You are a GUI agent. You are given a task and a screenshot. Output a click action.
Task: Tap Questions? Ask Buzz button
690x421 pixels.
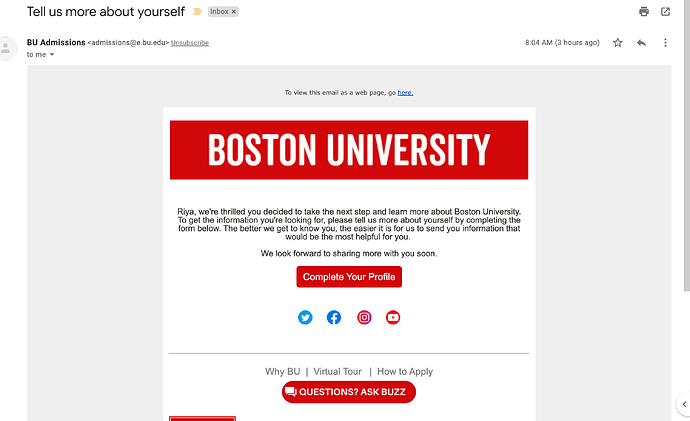pos(349,393)
